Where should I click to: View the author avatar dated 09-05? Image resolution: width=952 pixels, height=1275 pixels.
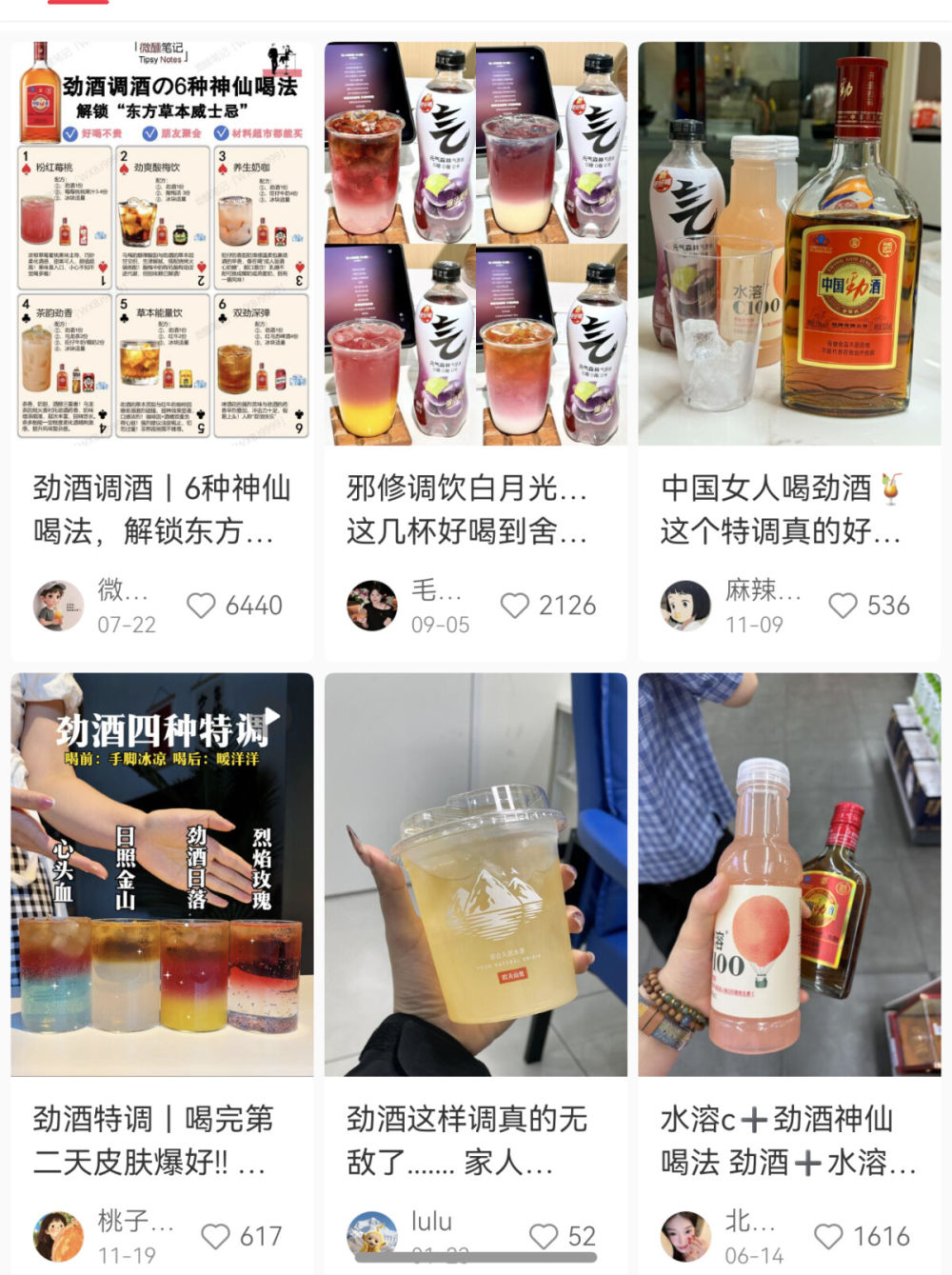pos(371,606)
